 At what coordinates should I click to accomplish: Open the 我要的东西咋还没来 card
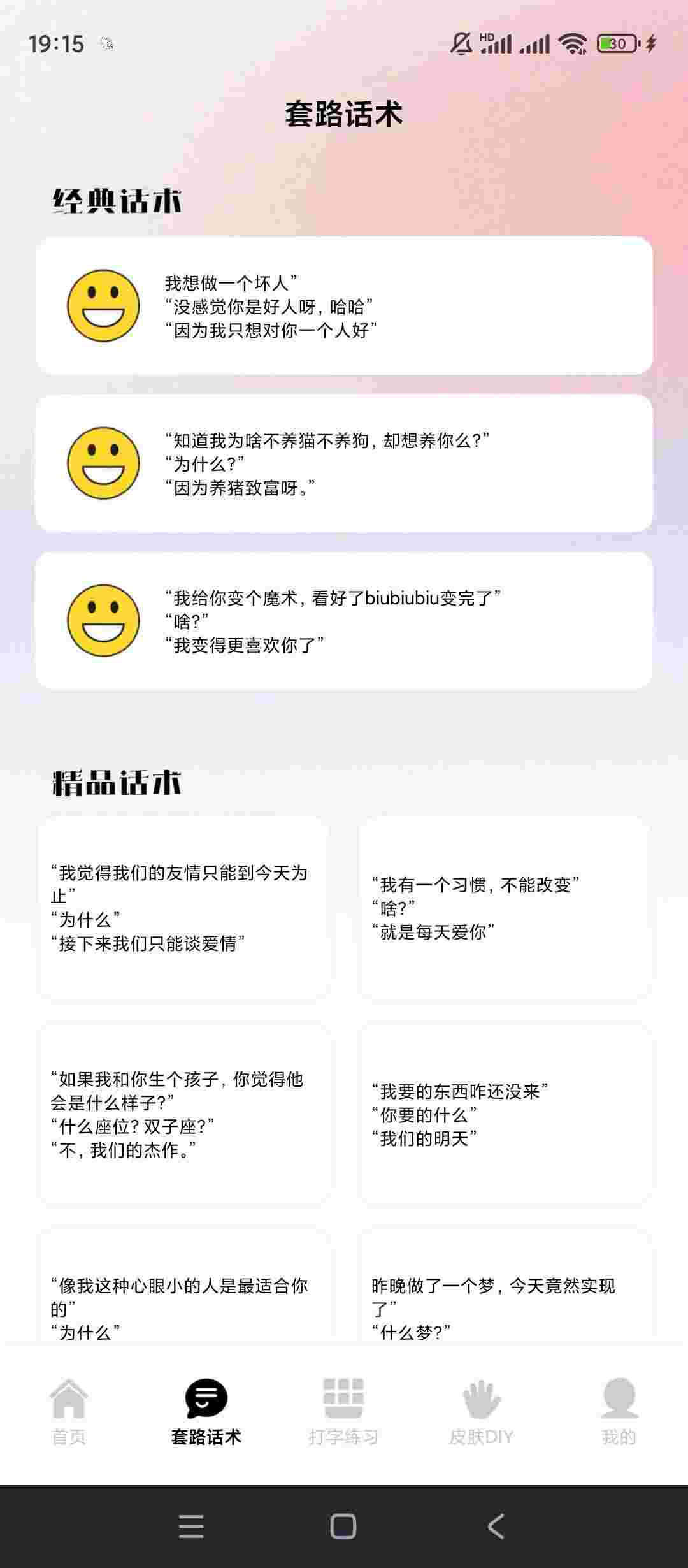pyautogui.click(x=505, y=1114)
